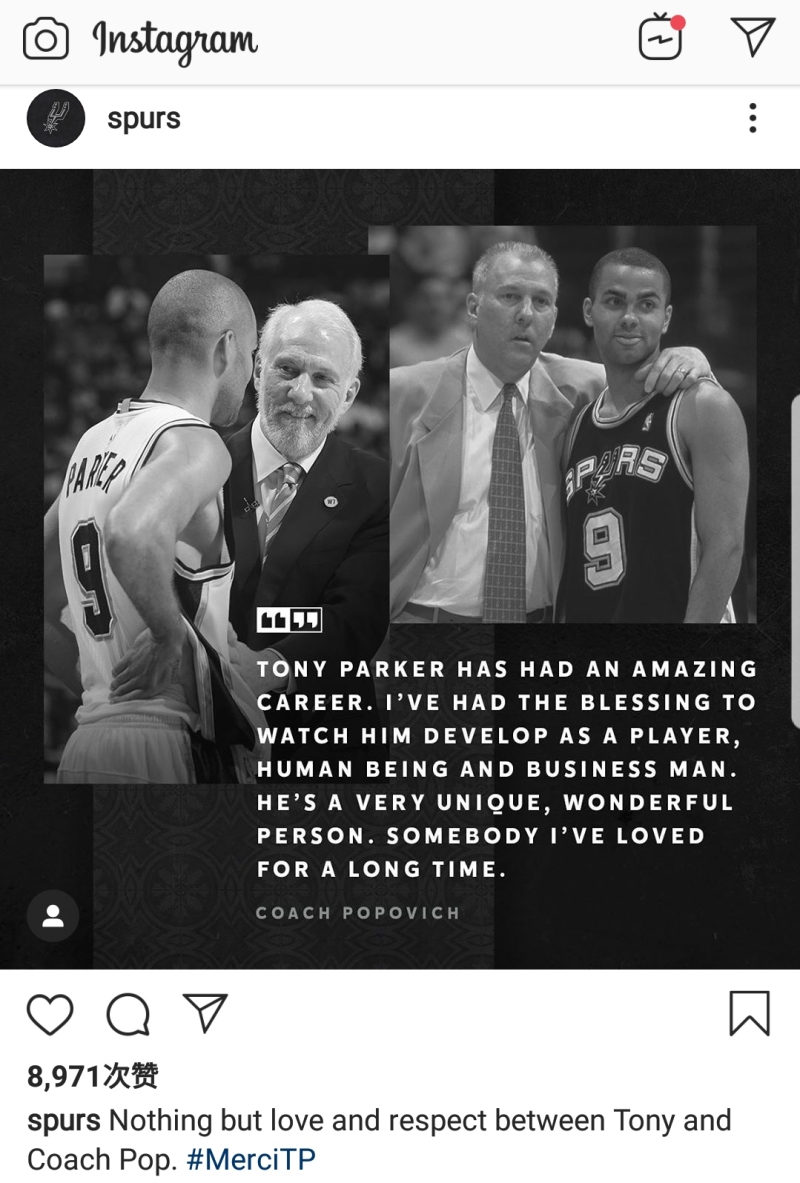The height and width of the screenshot is (1183, 800).
Task: Open spurs profile picture
Action: (56, 118)
